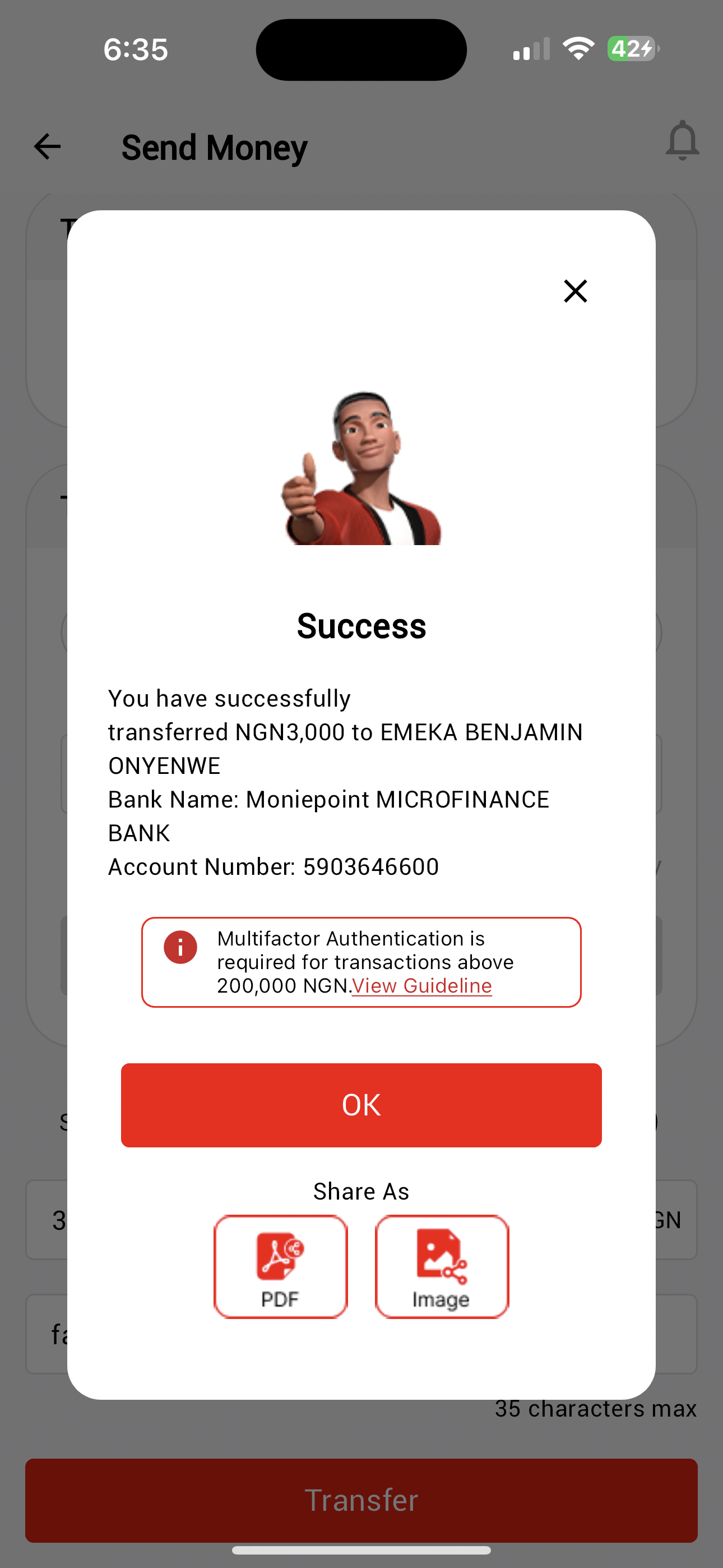The height and width of the screenshot is (1568, 723).
Task: Confirm the transfer with the OK button
Action: coord(361,1105)
